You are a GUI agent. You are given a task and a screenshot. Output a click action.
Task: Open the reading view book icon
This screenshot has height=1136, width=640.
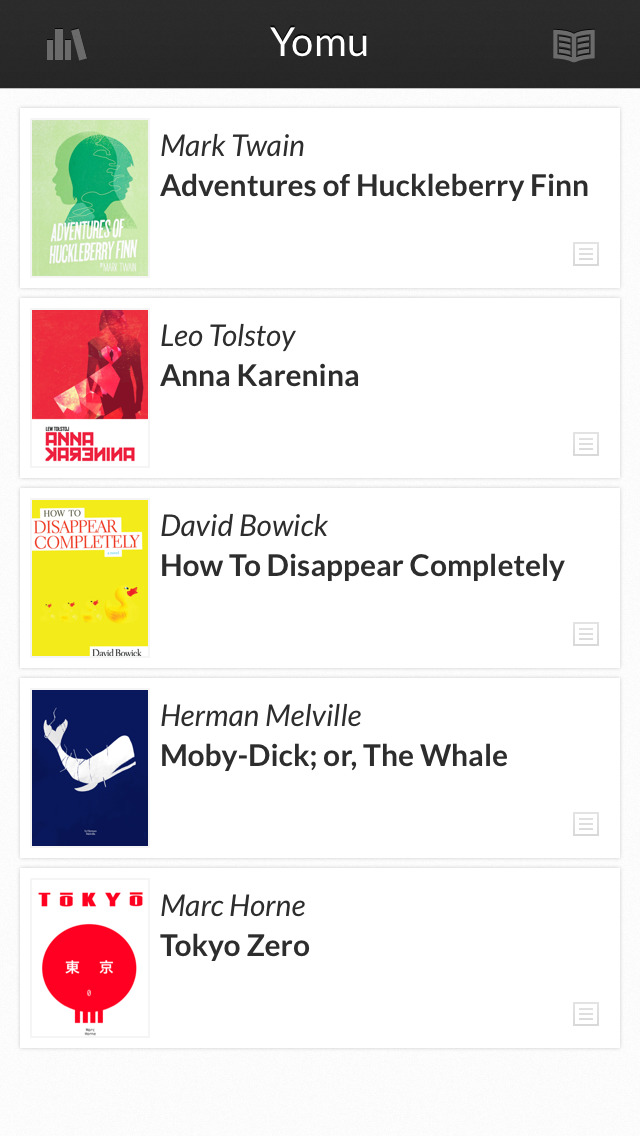coord(574,45)
